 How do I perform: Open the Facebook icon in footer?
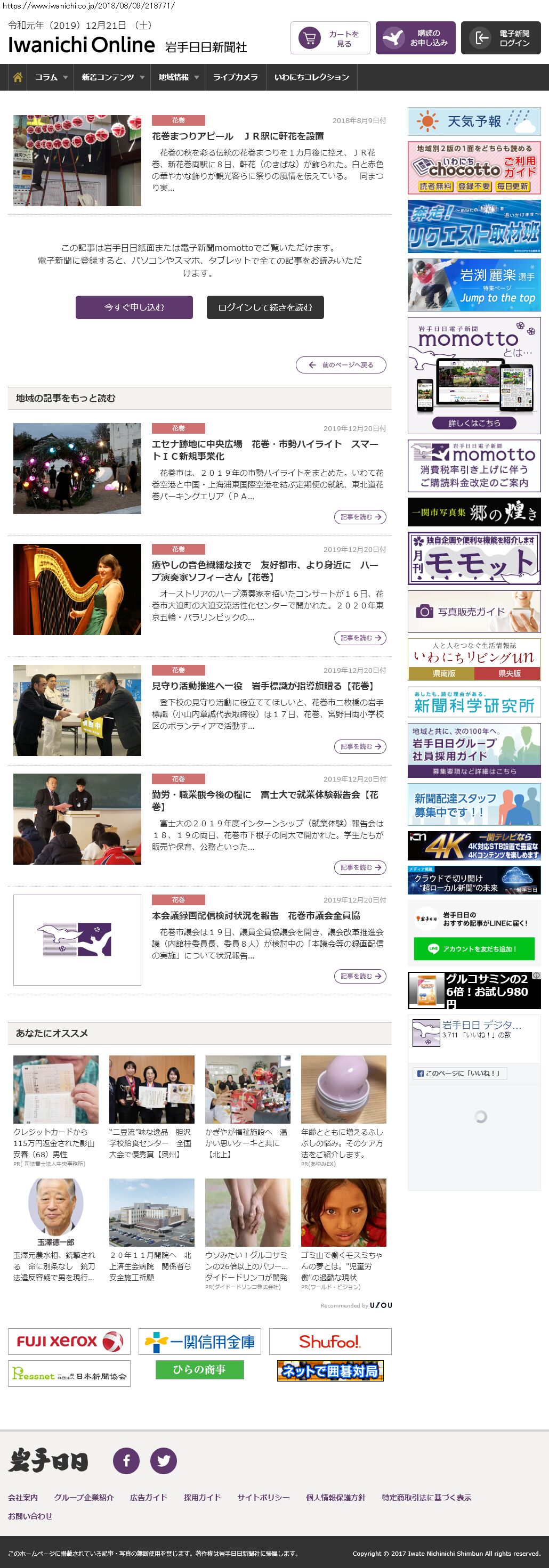tap(126, 1460)
